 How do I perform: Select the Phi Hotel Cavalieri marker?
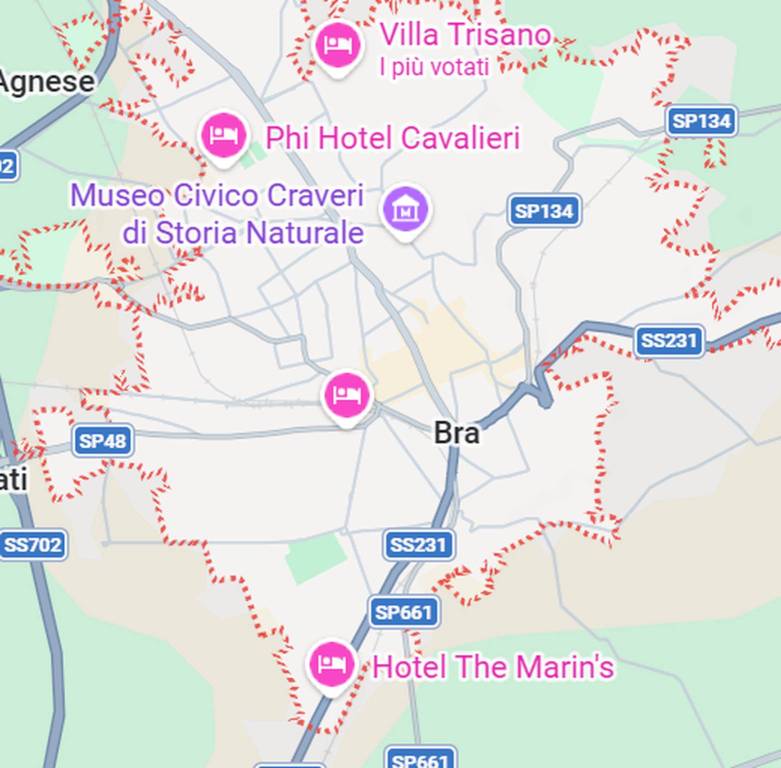pyautogui.click(x=224, y=135)
